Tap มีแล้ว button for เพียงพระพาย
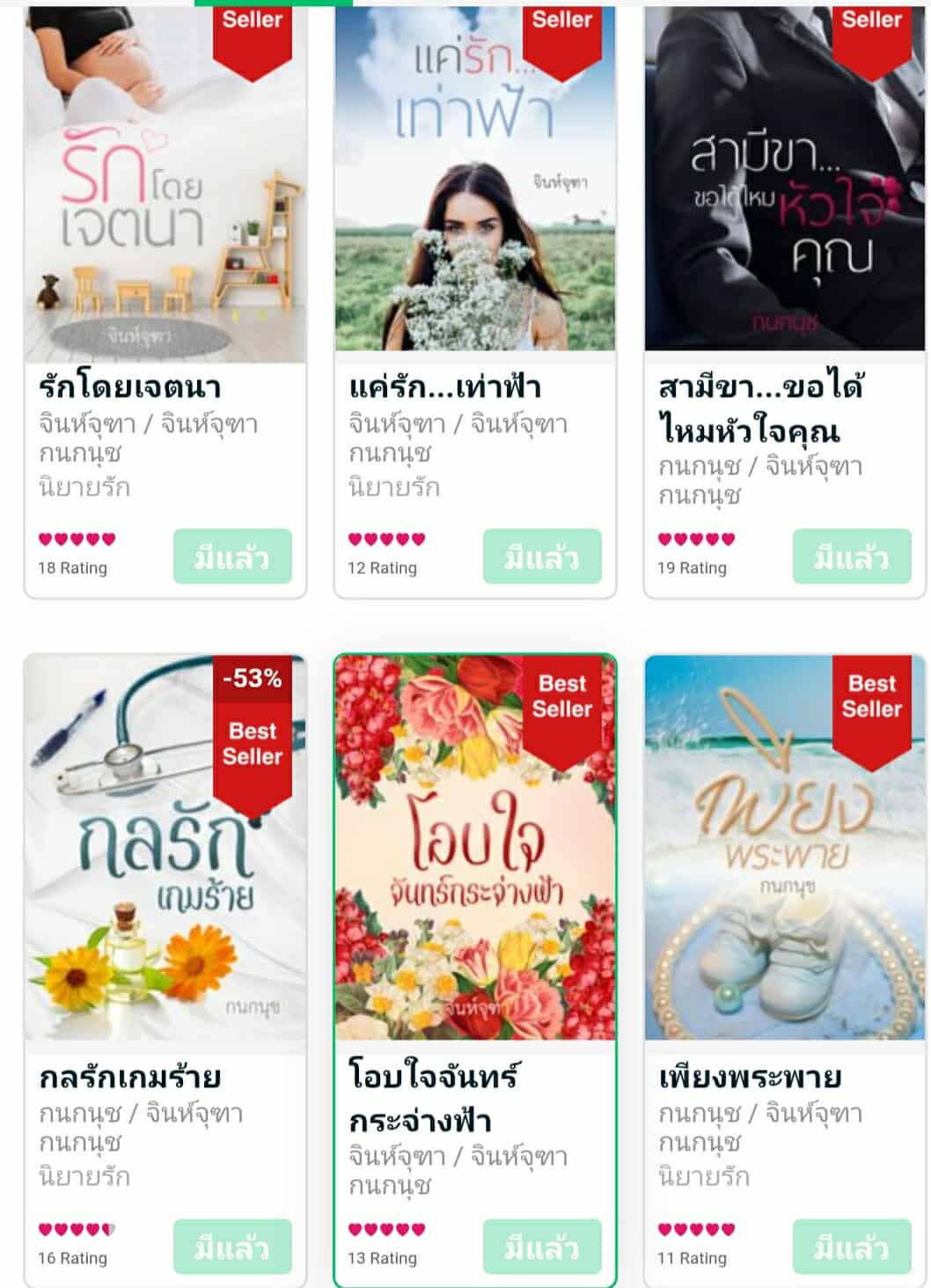The height and width of the screenshot is (1288, 931). pos(852,1247)
